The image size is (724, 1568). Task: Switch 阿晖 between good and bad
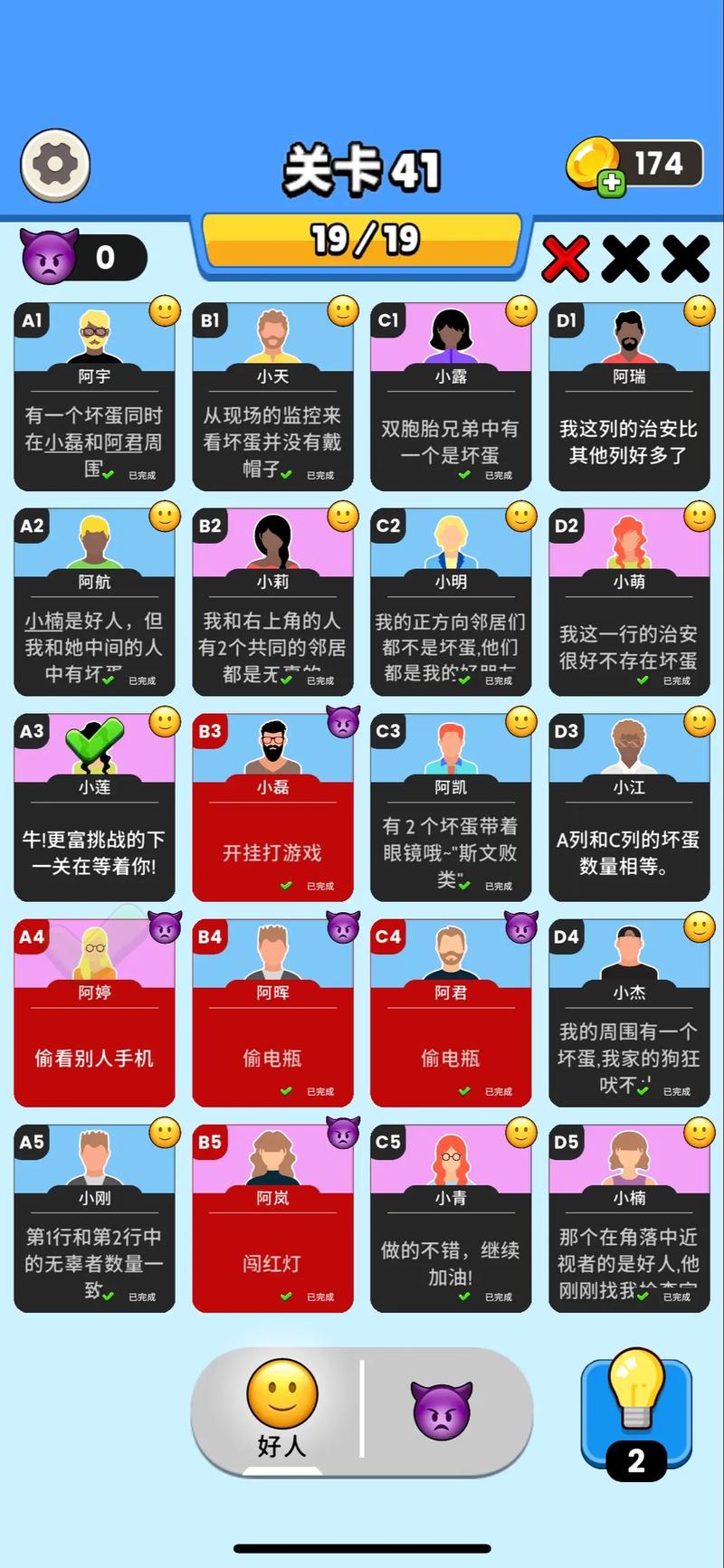341,929
